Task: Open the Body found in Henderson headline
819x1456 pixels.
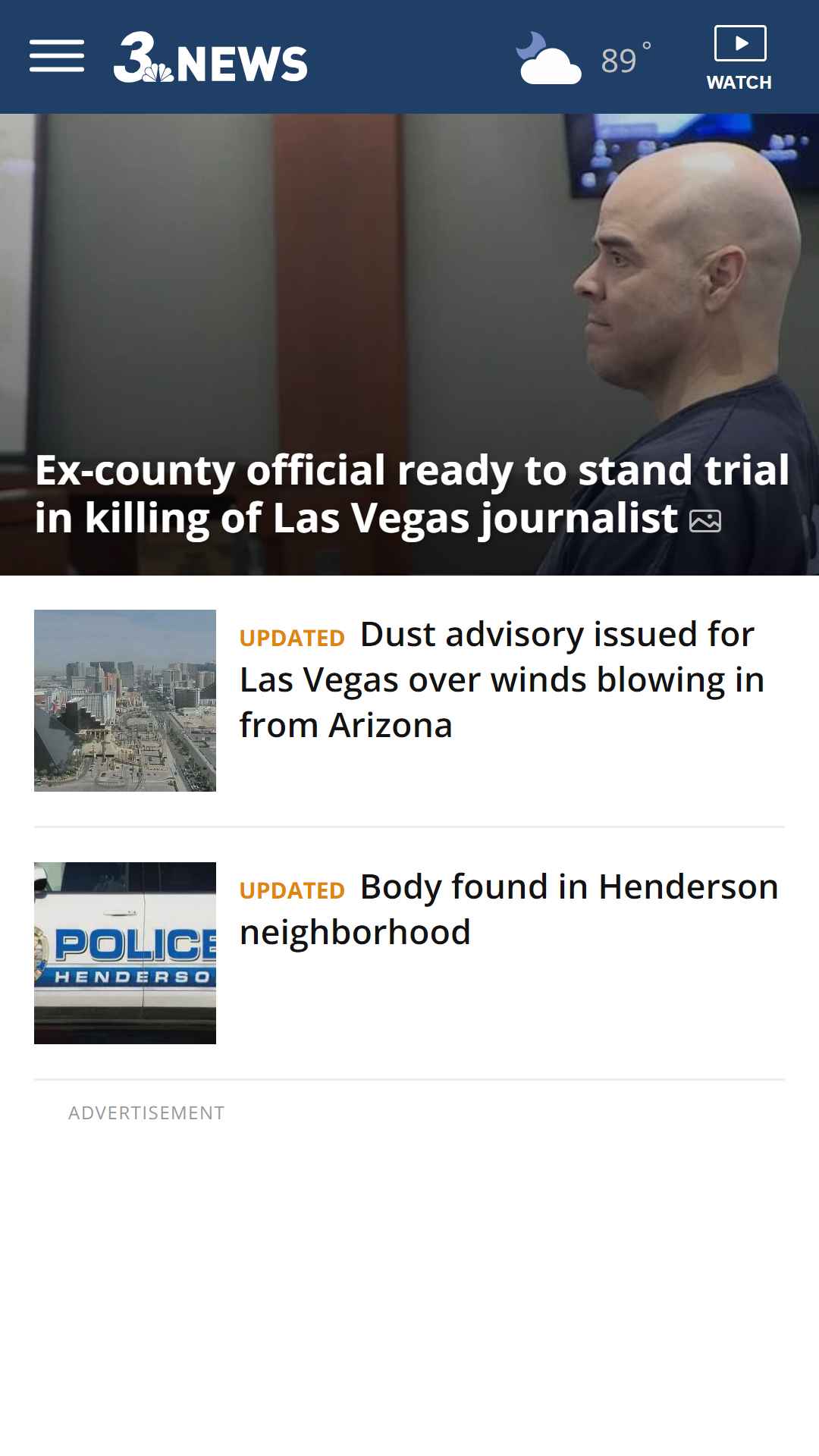Action: (x=508, y=909)
